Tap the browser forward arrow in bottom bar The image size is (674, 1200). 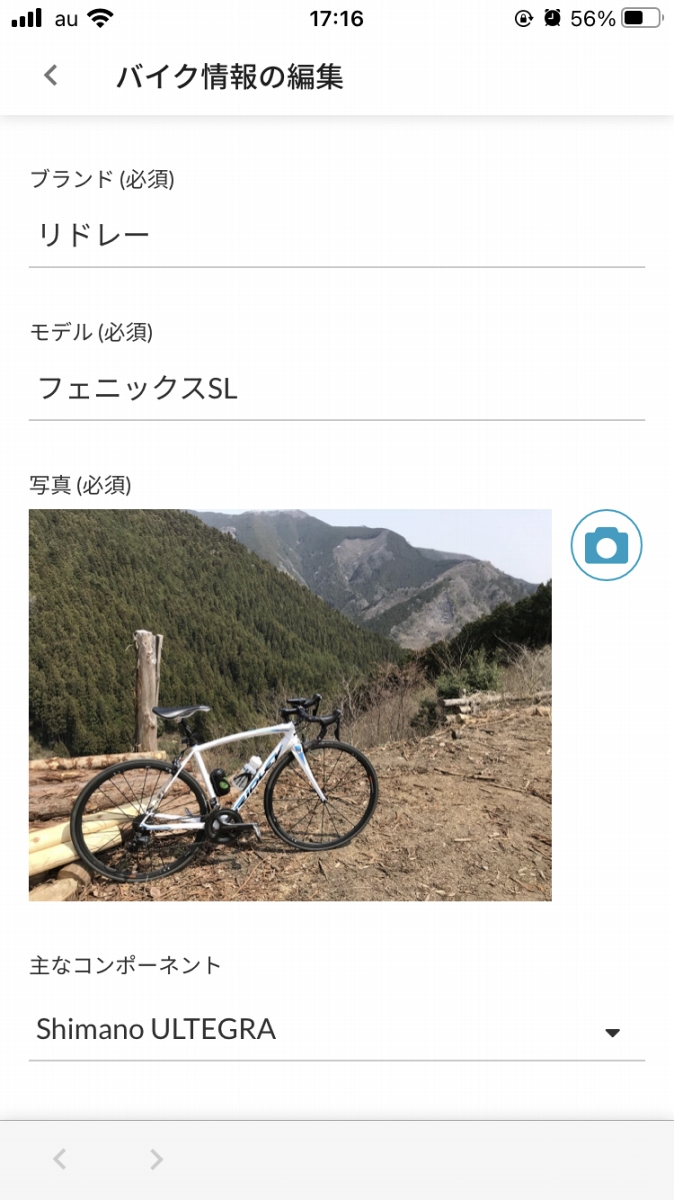tap(156, 1159)
